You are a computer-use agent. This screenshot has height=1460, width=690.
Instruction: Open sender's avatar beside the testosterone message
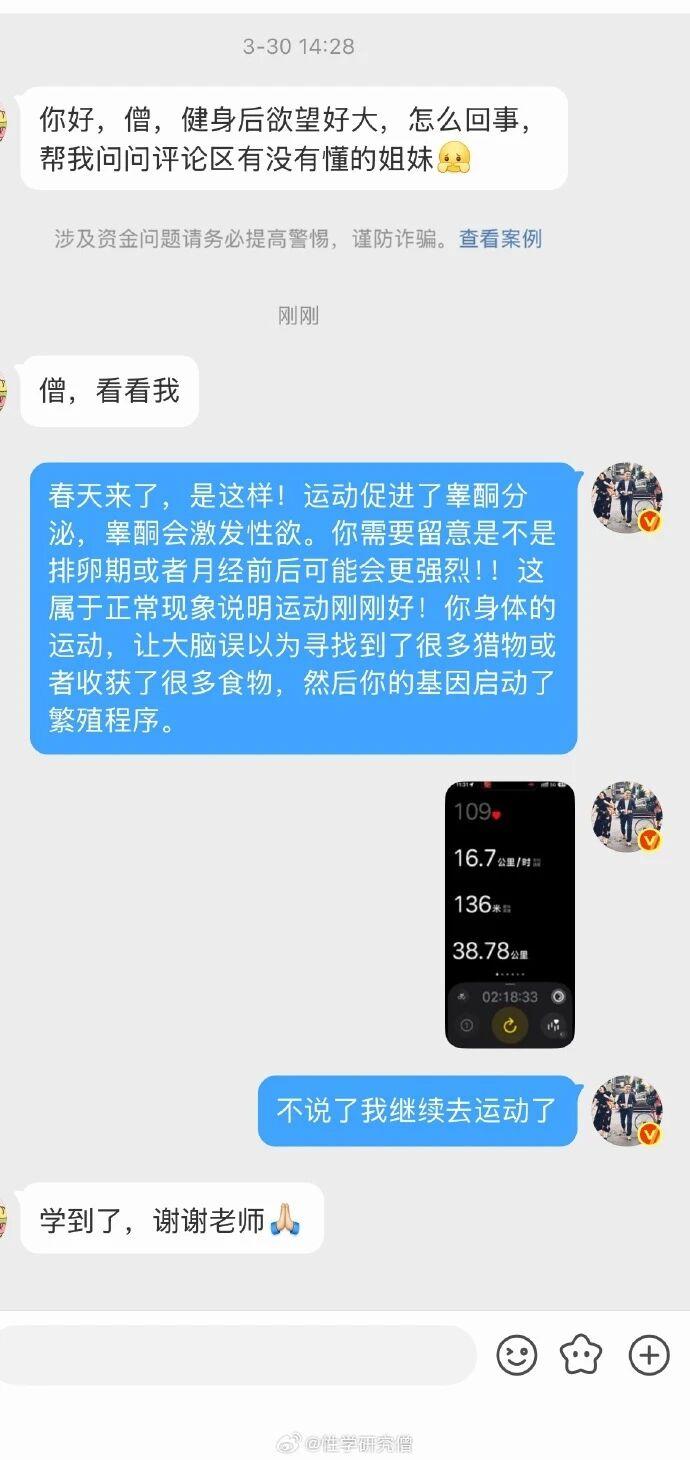pyautogui.click(x=627, y=497)
